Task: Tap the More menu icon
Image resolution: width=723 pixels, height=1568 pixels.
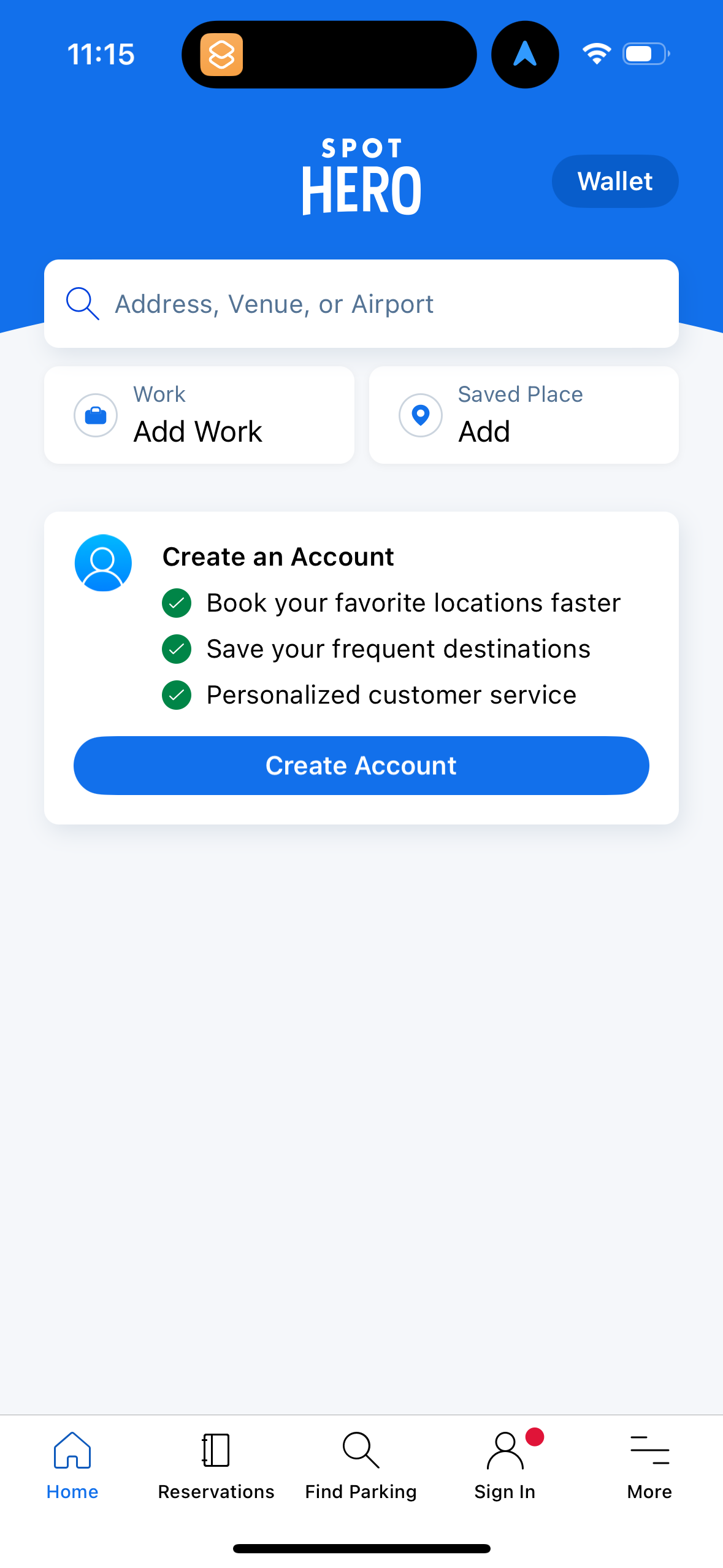Action: [x=649, y=1451]
